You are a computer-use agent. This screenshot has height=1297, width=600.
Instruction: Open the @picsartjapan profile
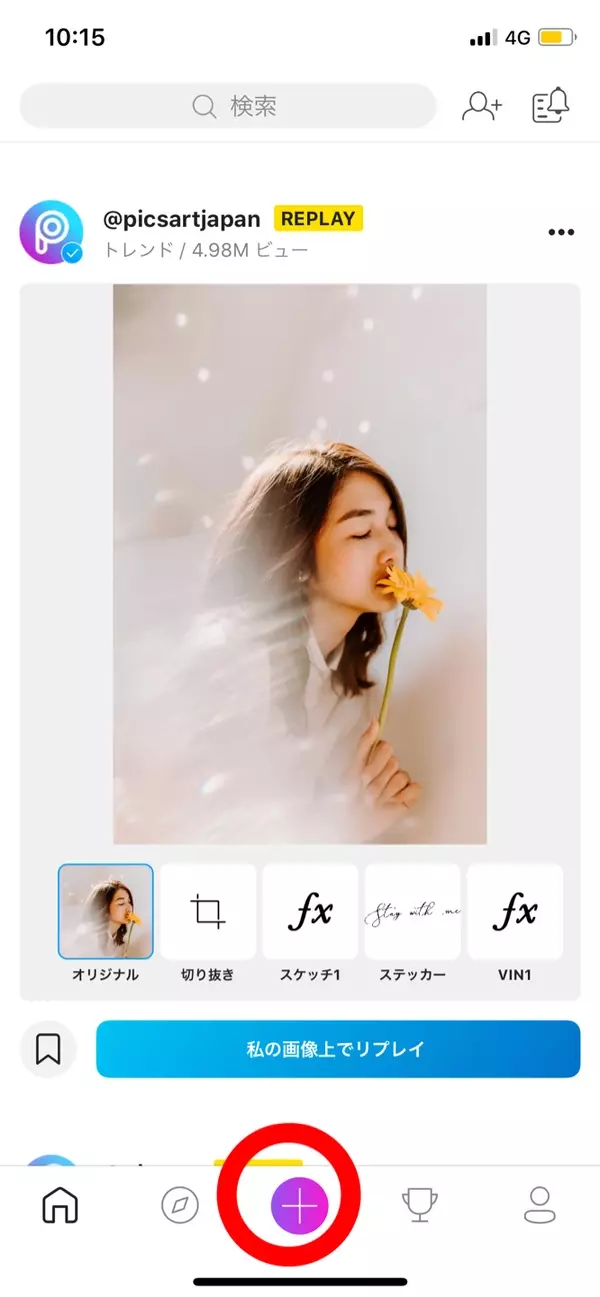pyautogui.click(x=181, y=219)
